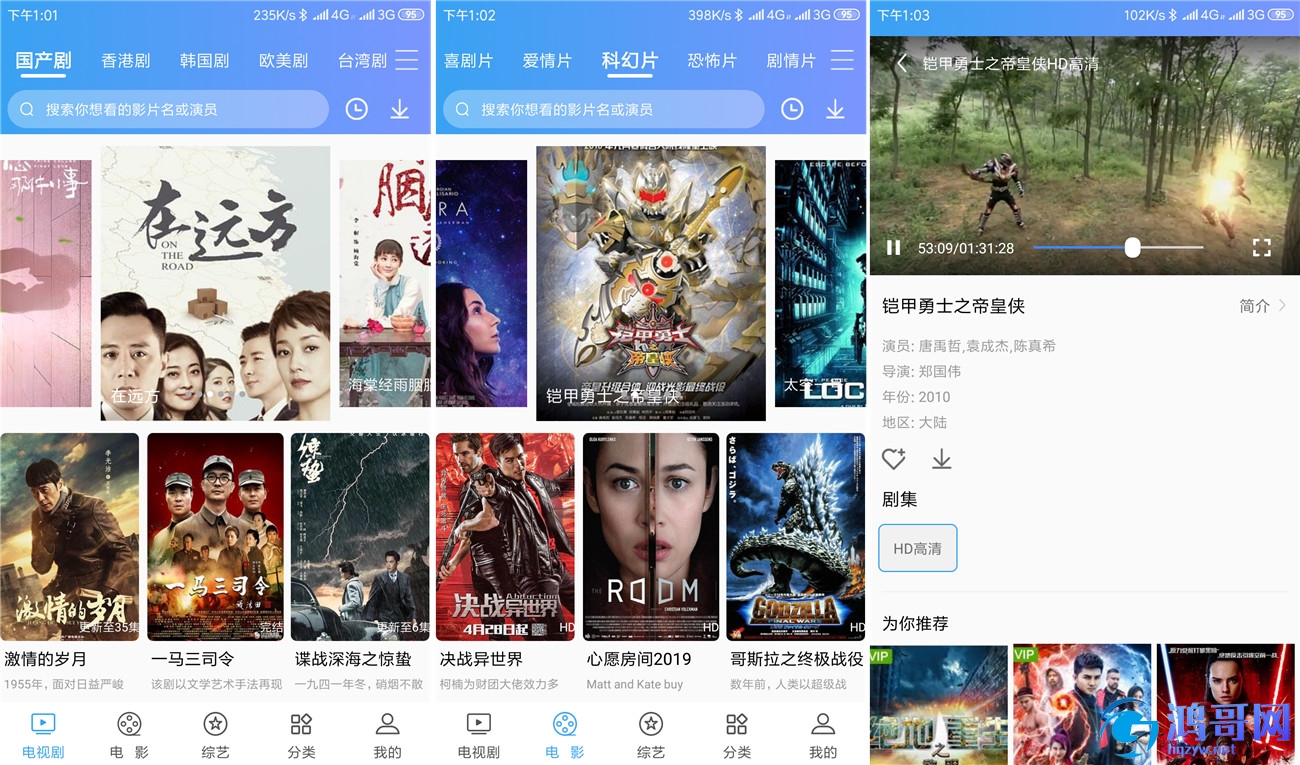This screenshot has height=765, width=1300.
Task: Tap the video progress slider
Action: point(1132,248)
